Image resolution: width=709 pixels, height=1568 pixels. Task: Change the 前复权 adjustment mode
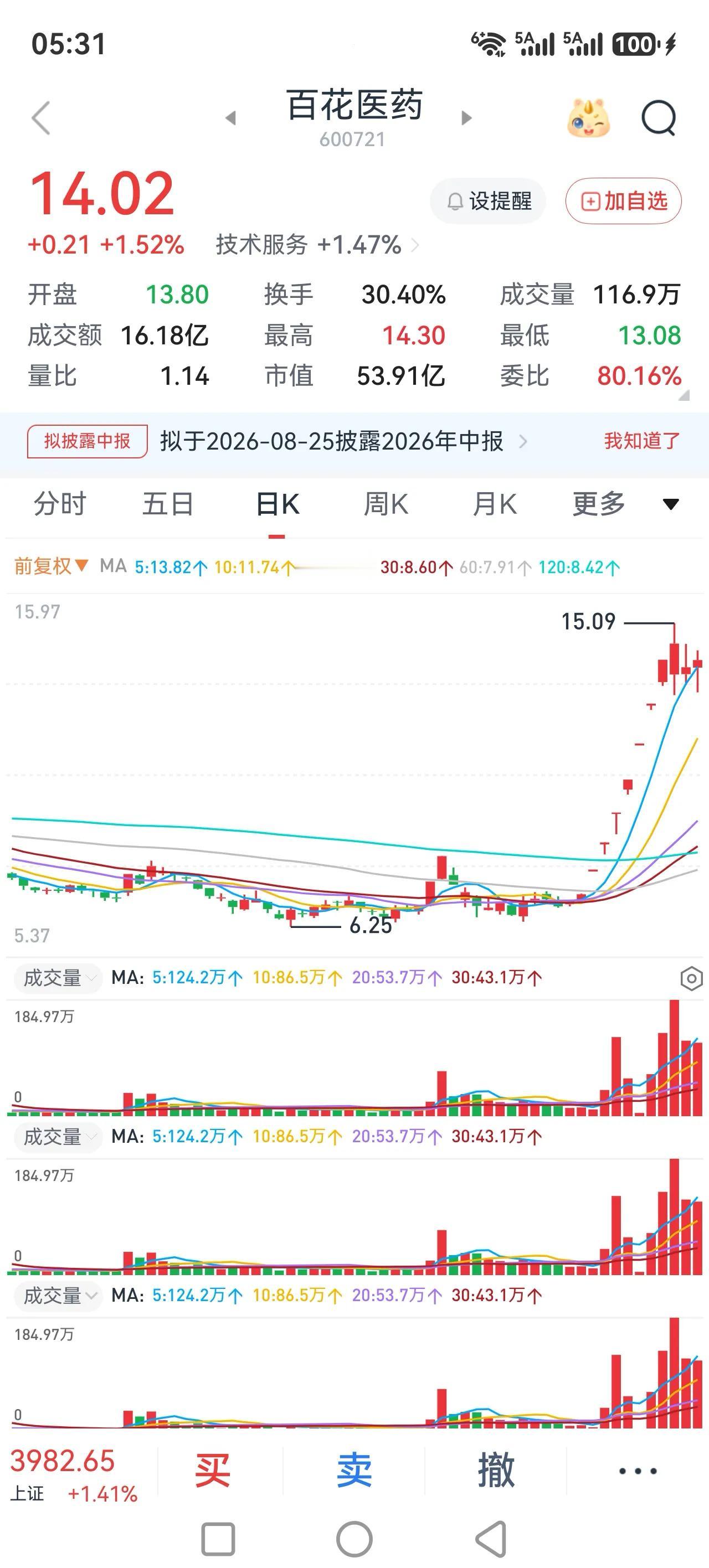point(51,567)
